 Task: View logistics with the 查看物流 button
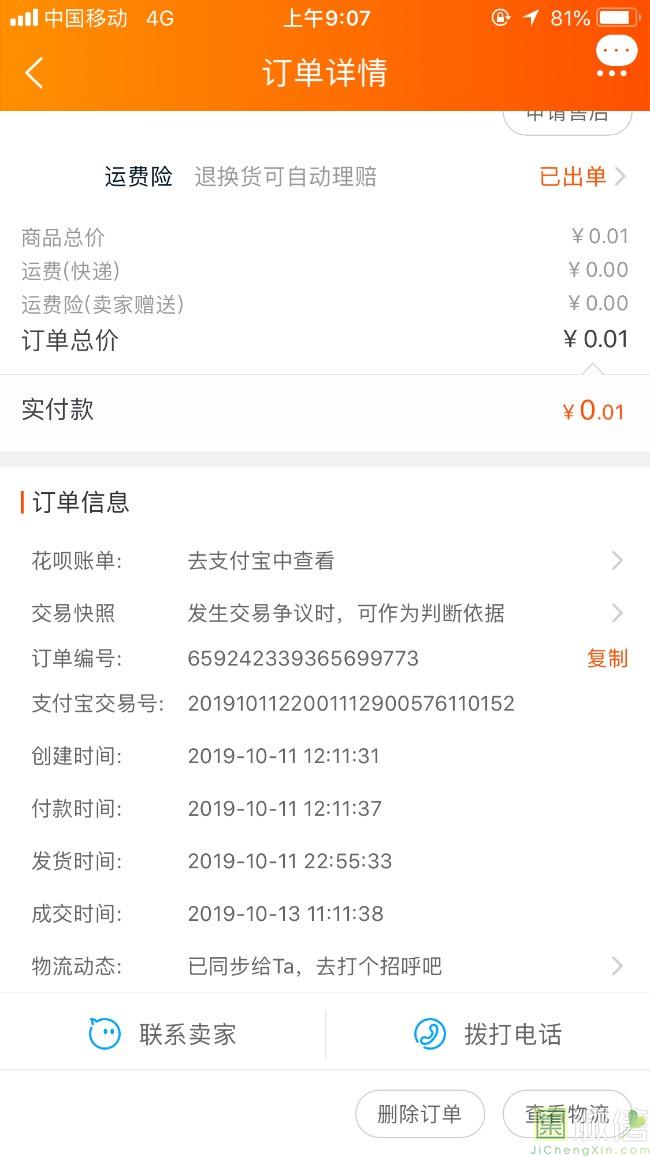[567, 1114]
